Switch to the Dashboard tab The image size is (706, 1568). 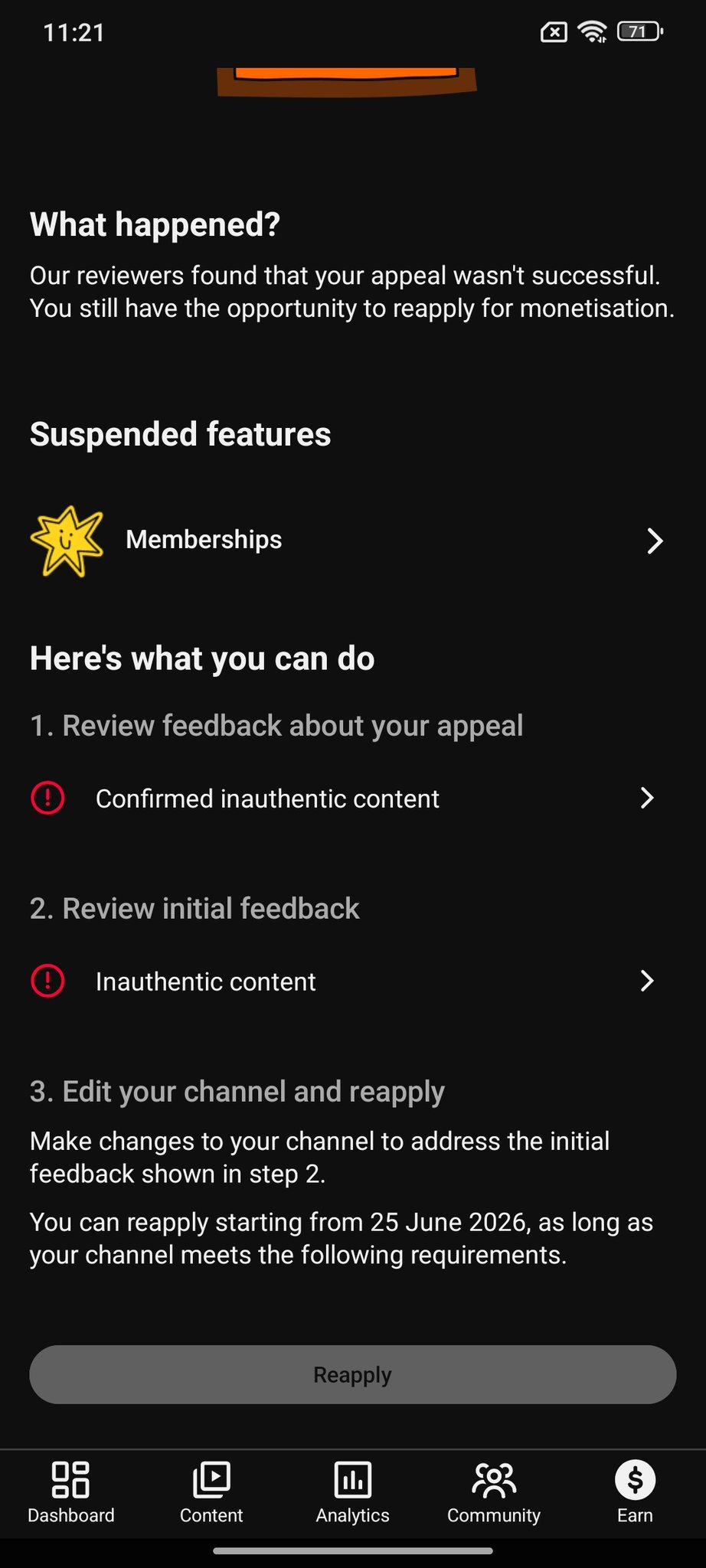(70, 1491)
